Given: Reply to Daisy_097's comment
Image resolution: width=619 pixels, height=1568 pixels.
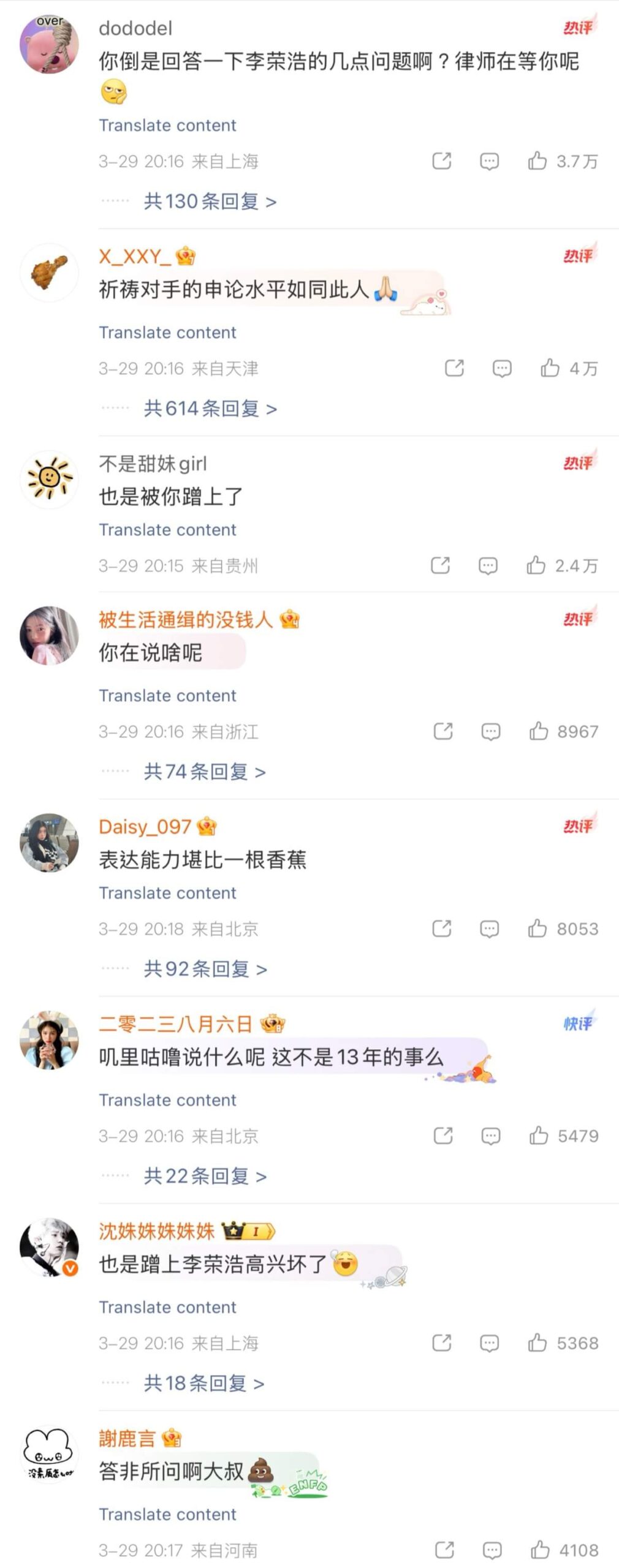Looking at the screenshot, I should point(489,929).
